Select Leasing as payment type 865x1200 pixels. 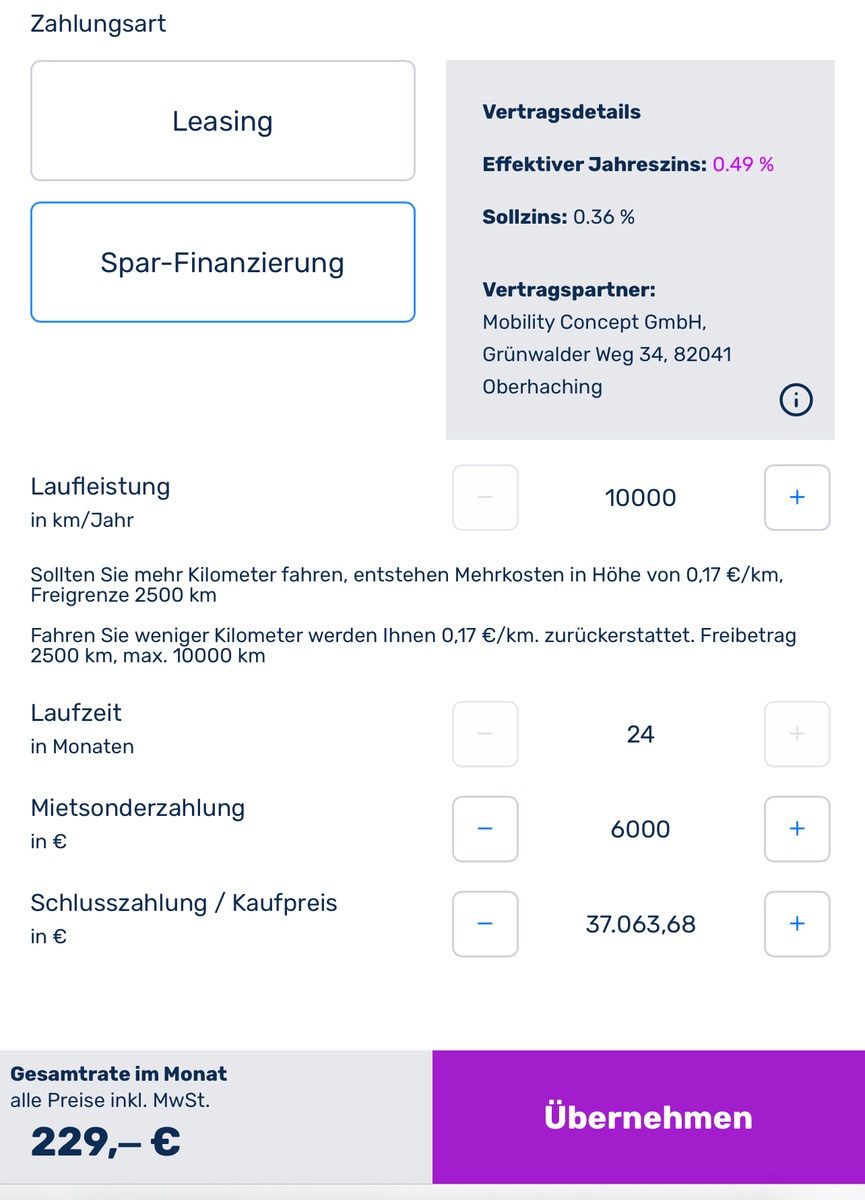[x=222, y=121]
